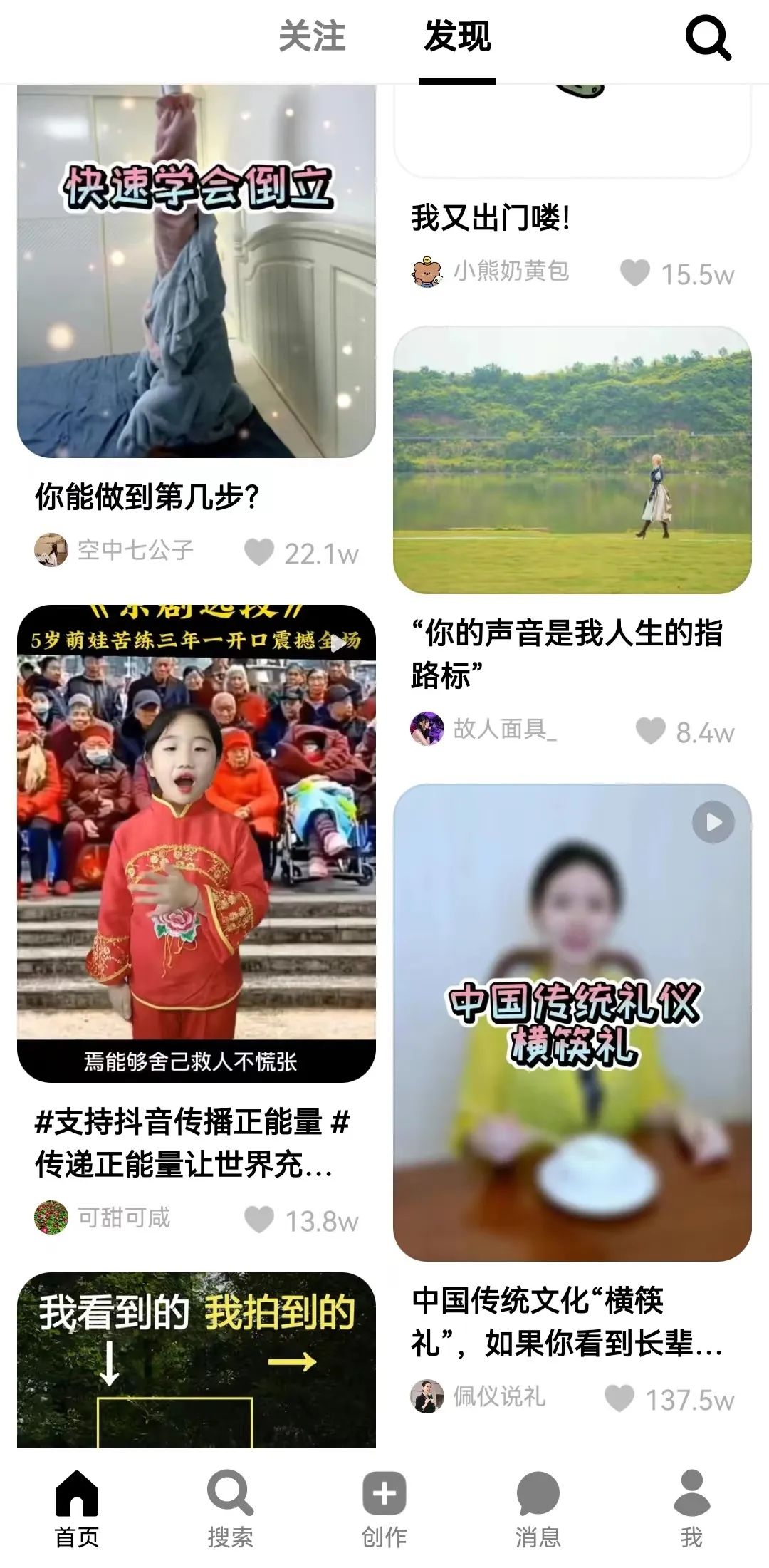Select the 发现 tab
This screenshot has height=1568, width=769.
(457, 37)
